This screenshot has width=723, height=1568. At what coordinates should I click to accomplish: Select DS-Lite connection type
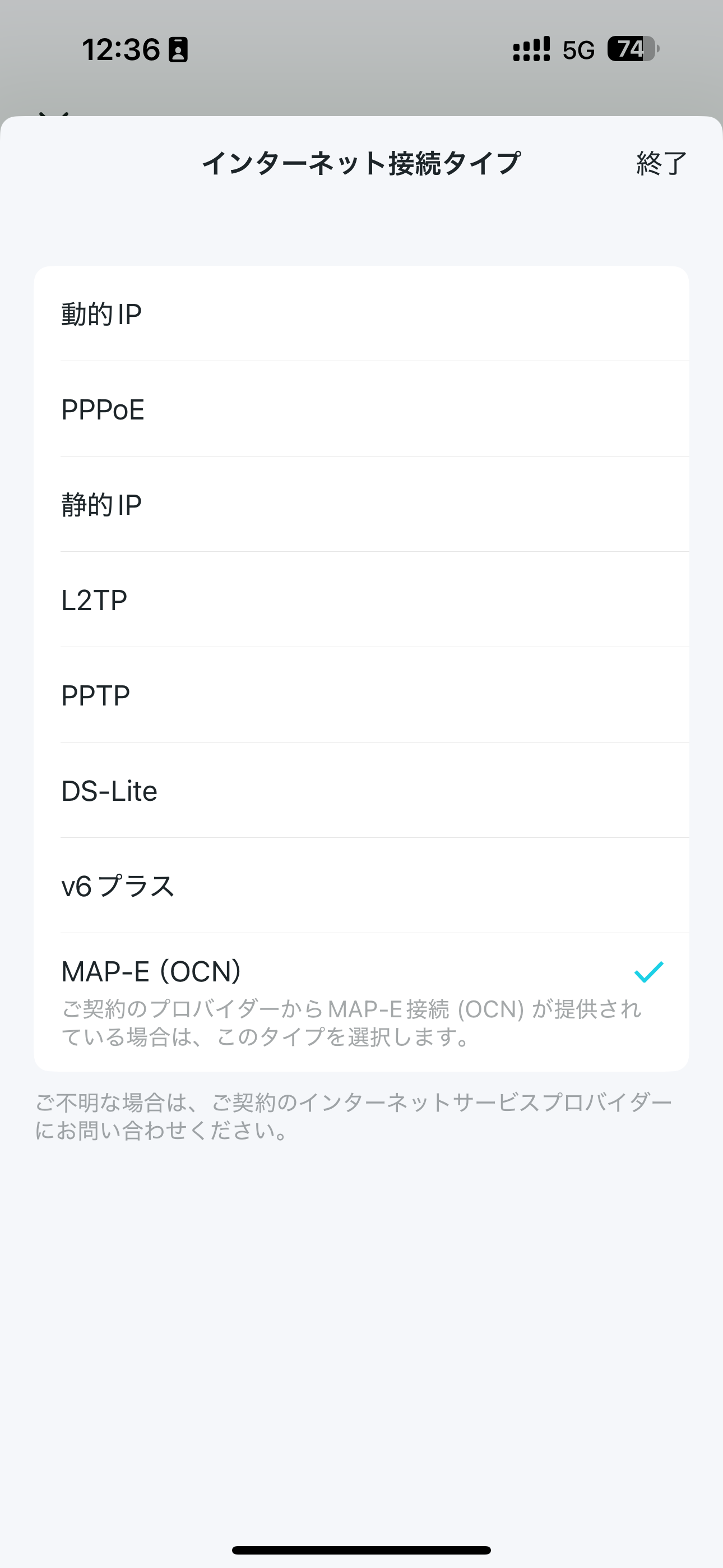click(x=361, y=791)
